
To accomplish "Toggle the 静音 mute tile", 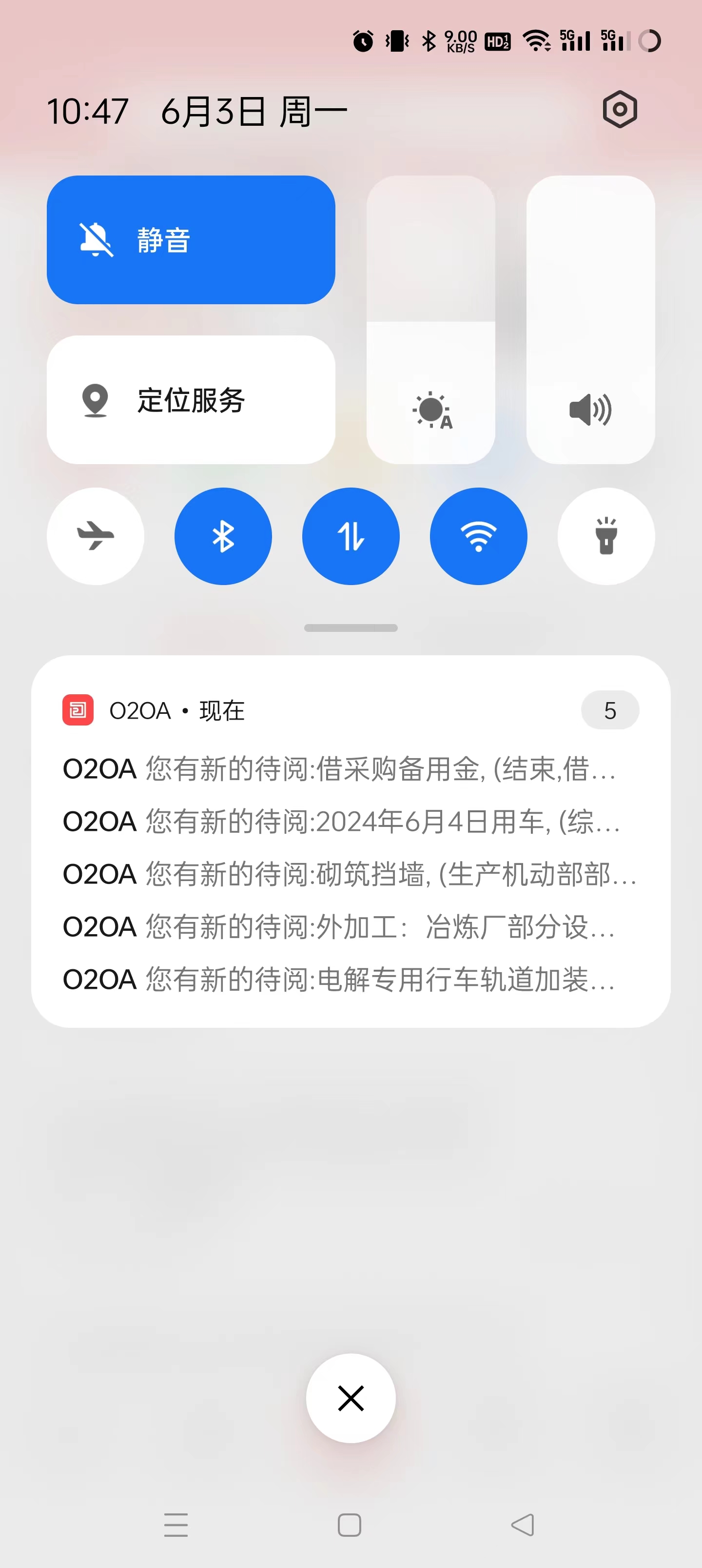I will [191, 240].
